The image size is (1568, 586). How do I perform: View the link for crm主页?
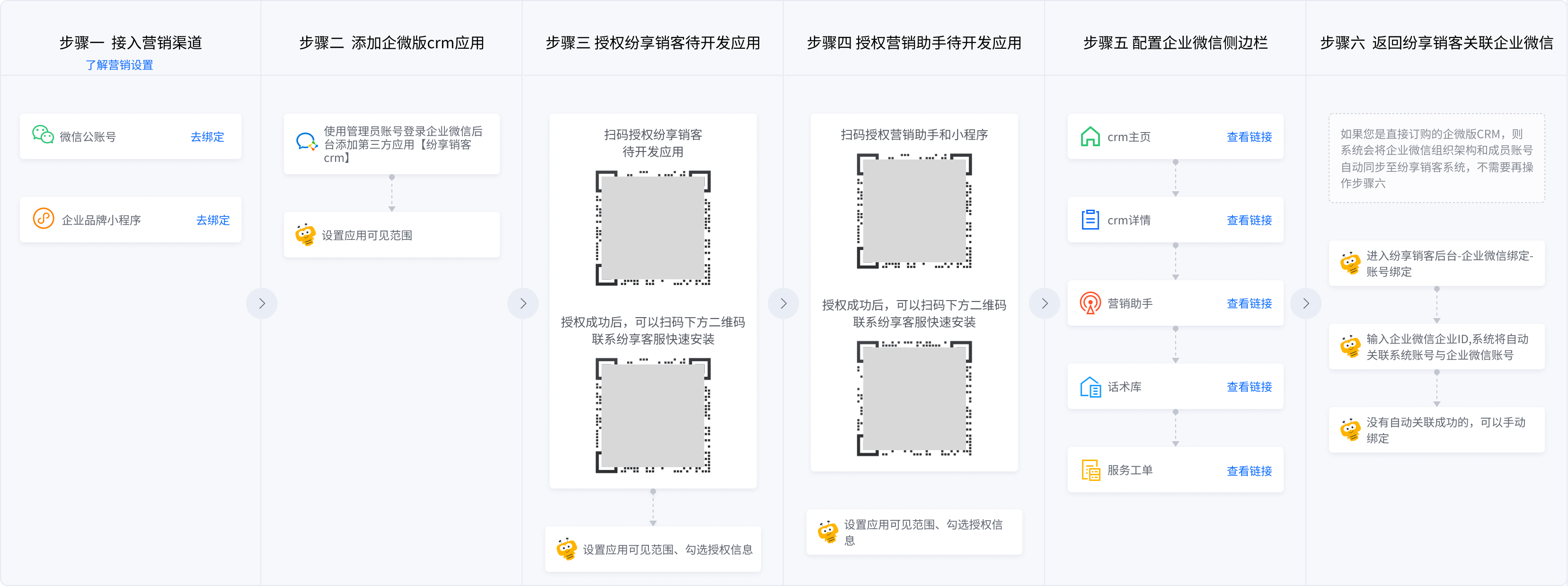(x=1249, y=137)
